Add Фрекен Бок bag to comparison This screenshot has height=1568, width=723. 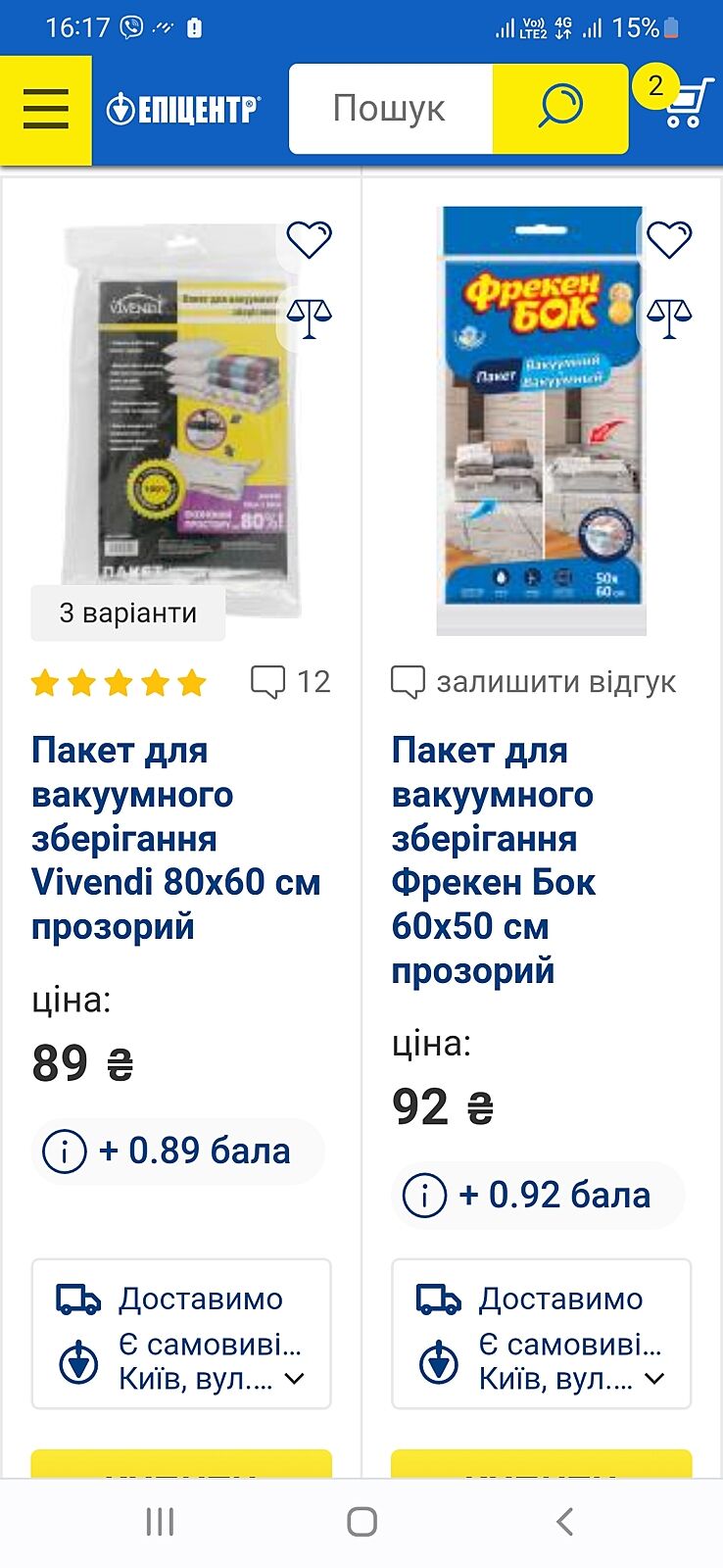pos(669,318)
